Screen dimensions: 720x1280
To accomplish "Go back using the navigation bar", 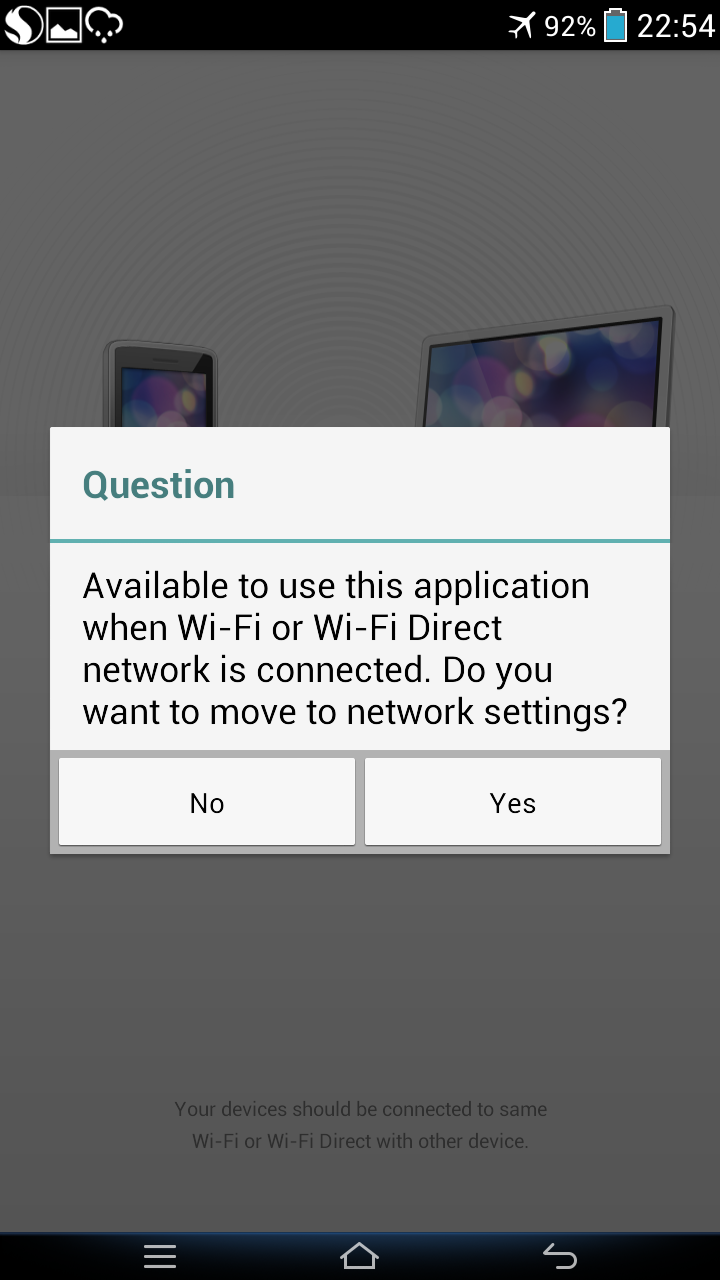I will pos(559,1255).
